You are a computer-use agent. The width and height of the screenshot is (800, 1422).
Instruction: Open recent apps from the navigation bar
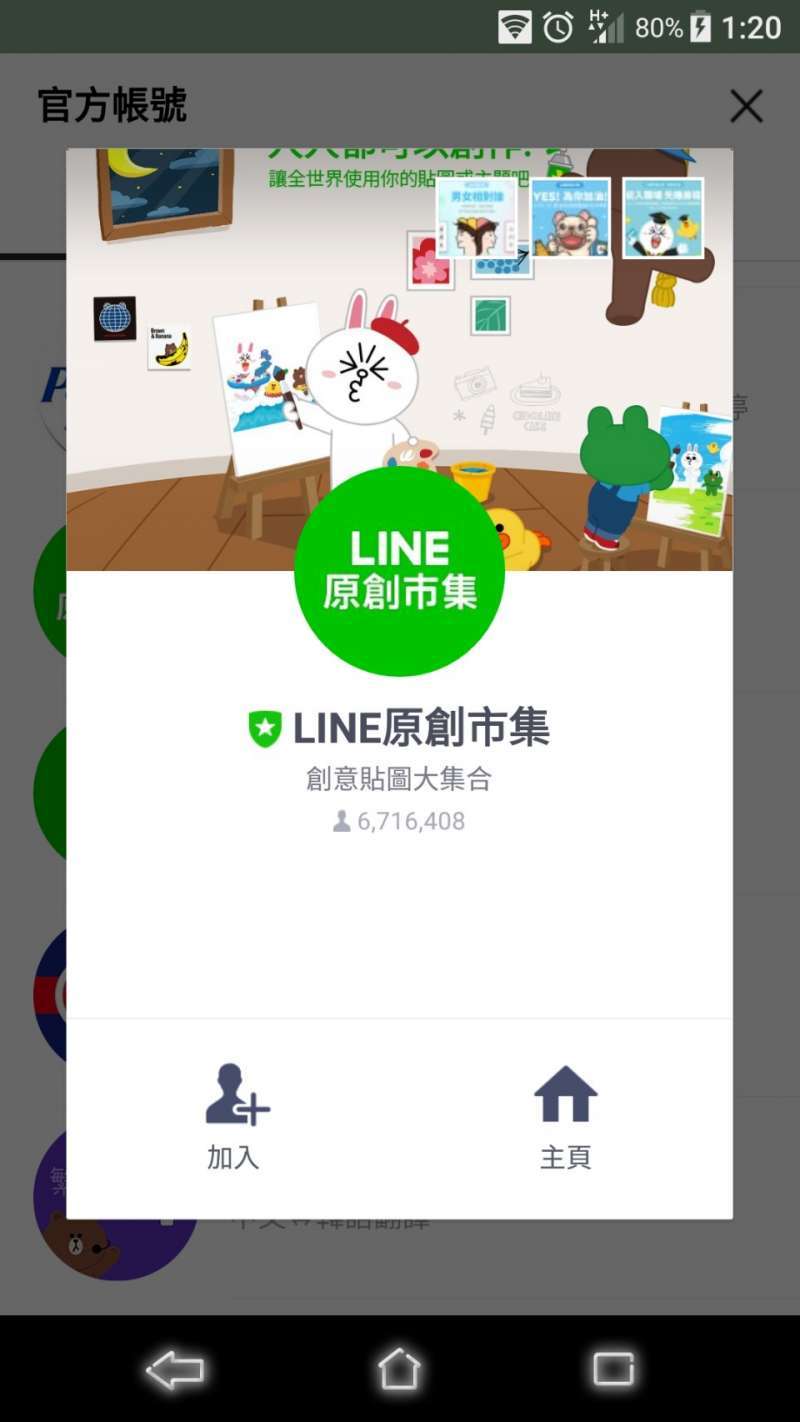[613, 1369]
